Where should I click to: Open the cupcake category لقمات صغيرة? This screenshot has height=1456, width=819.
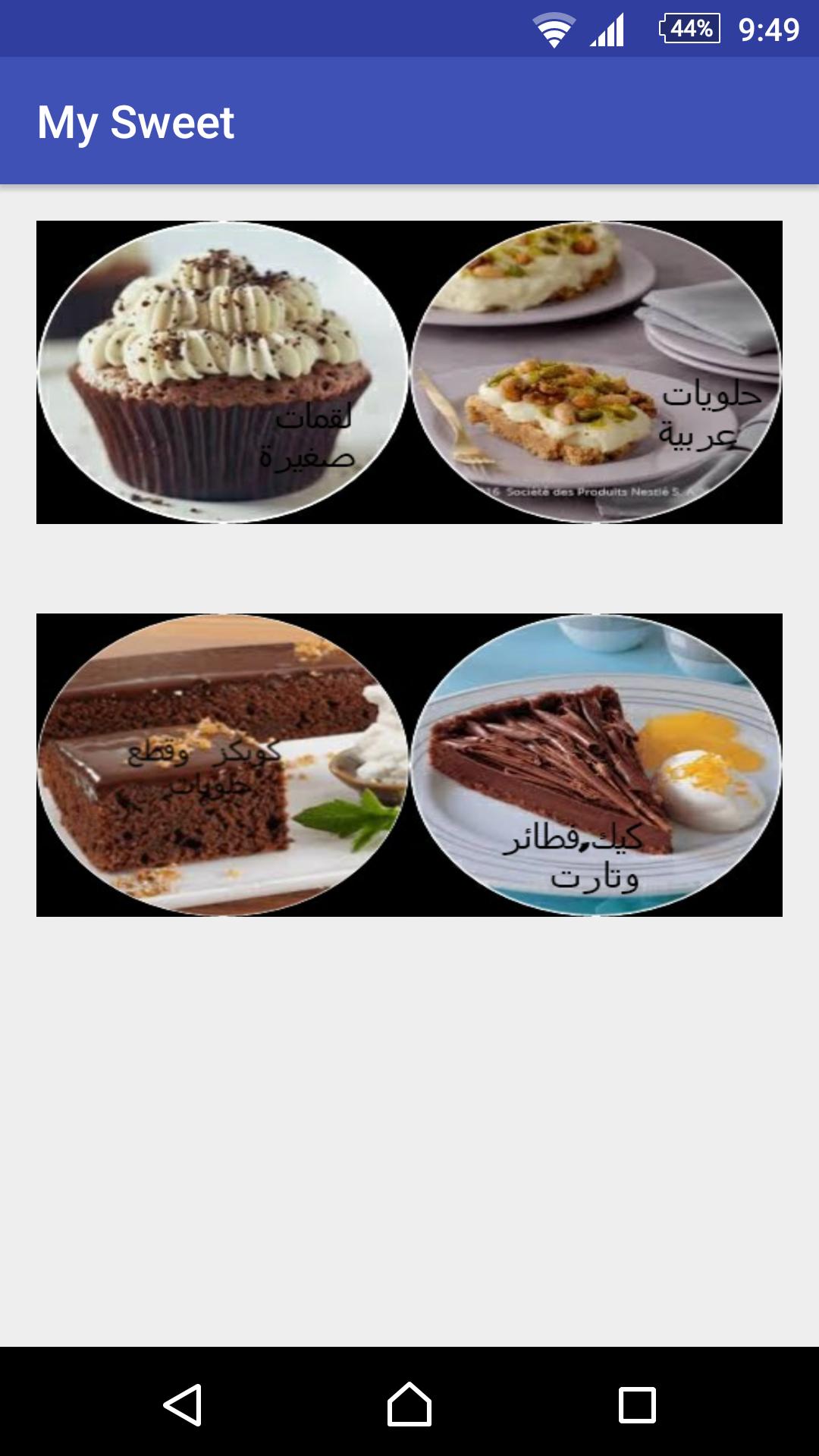point(223,372)
